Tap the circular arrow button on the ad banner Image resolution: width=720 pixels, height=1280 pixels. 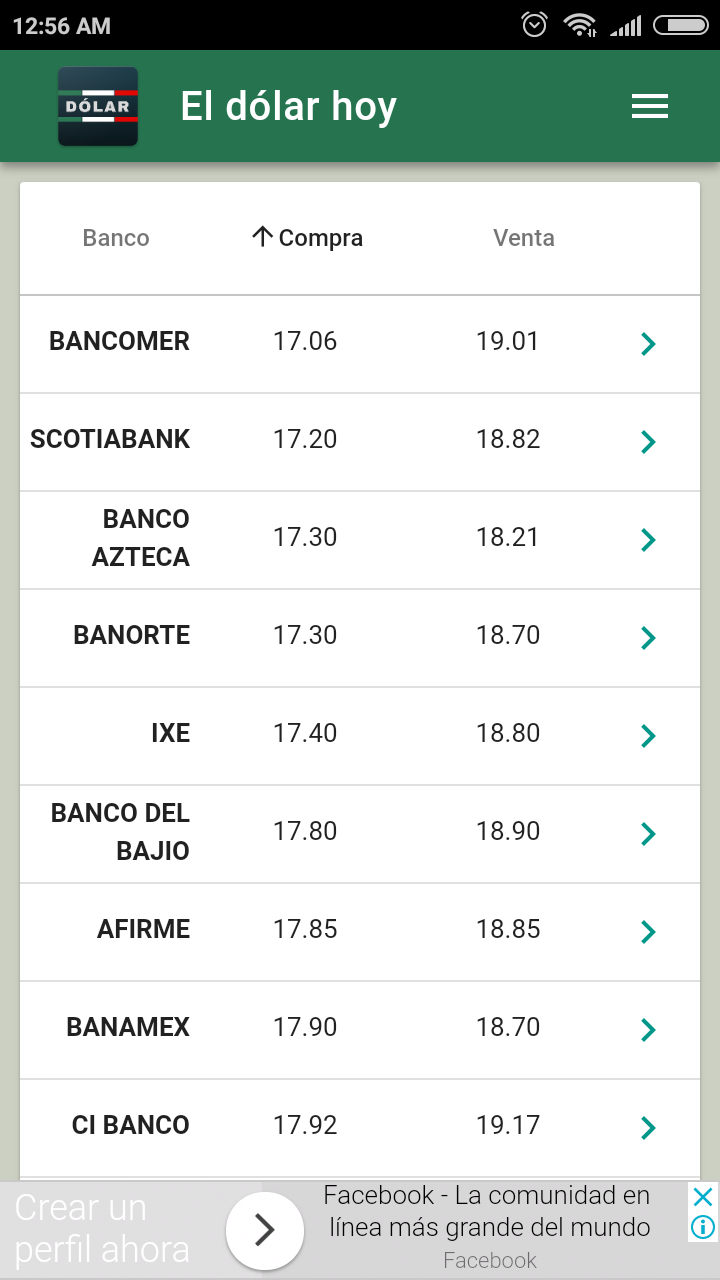(x=264, y=1230)
